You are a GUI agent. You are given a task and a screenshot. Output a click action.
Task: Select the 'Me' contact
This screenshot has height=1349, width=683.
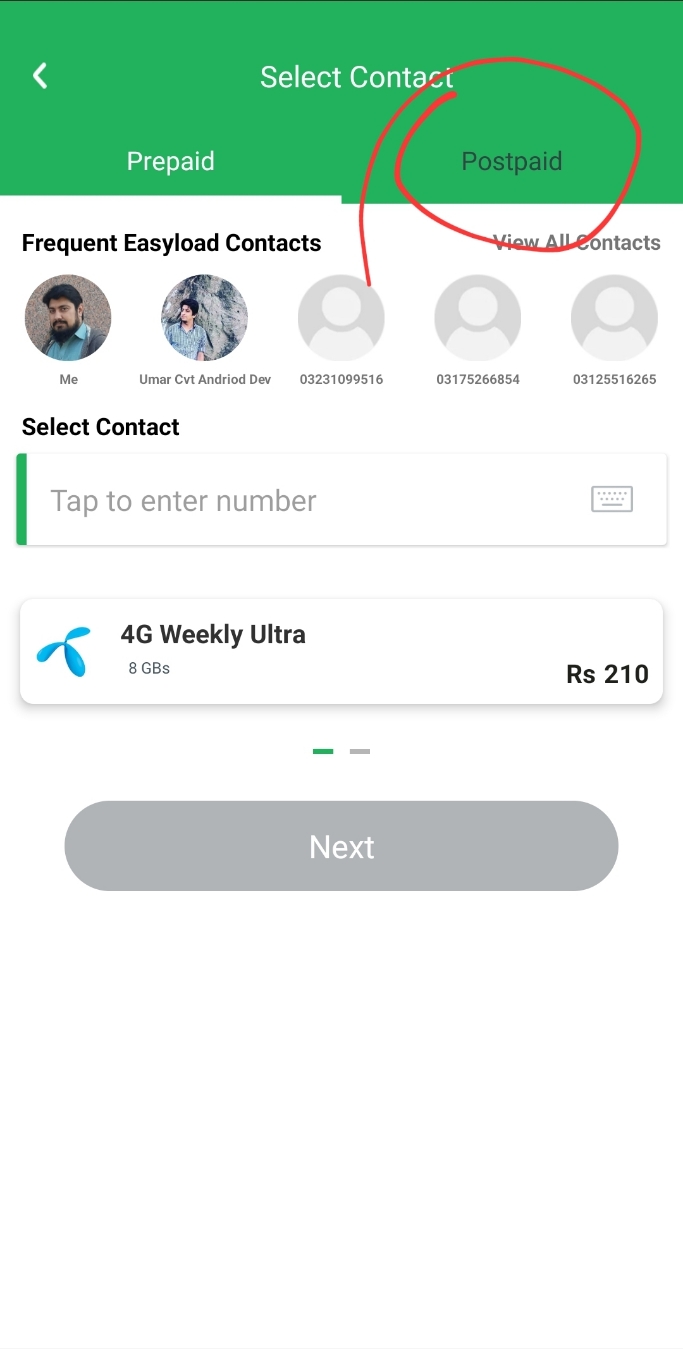[x=68, y=318]
